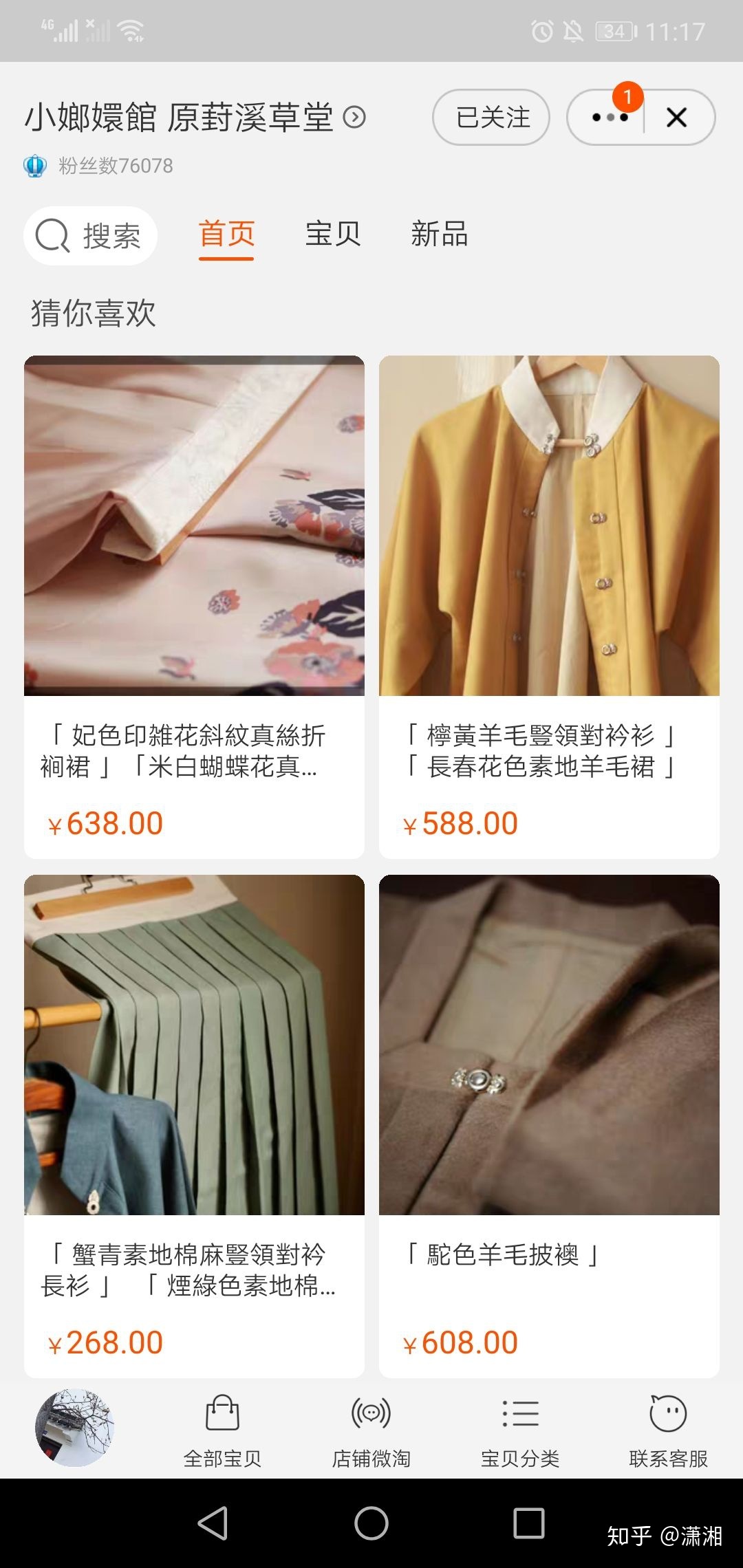Viewport: 743px width, 1568px height.
Task: Open the 駝色羊毛披襖 product card
Action: coord(549,1124)
